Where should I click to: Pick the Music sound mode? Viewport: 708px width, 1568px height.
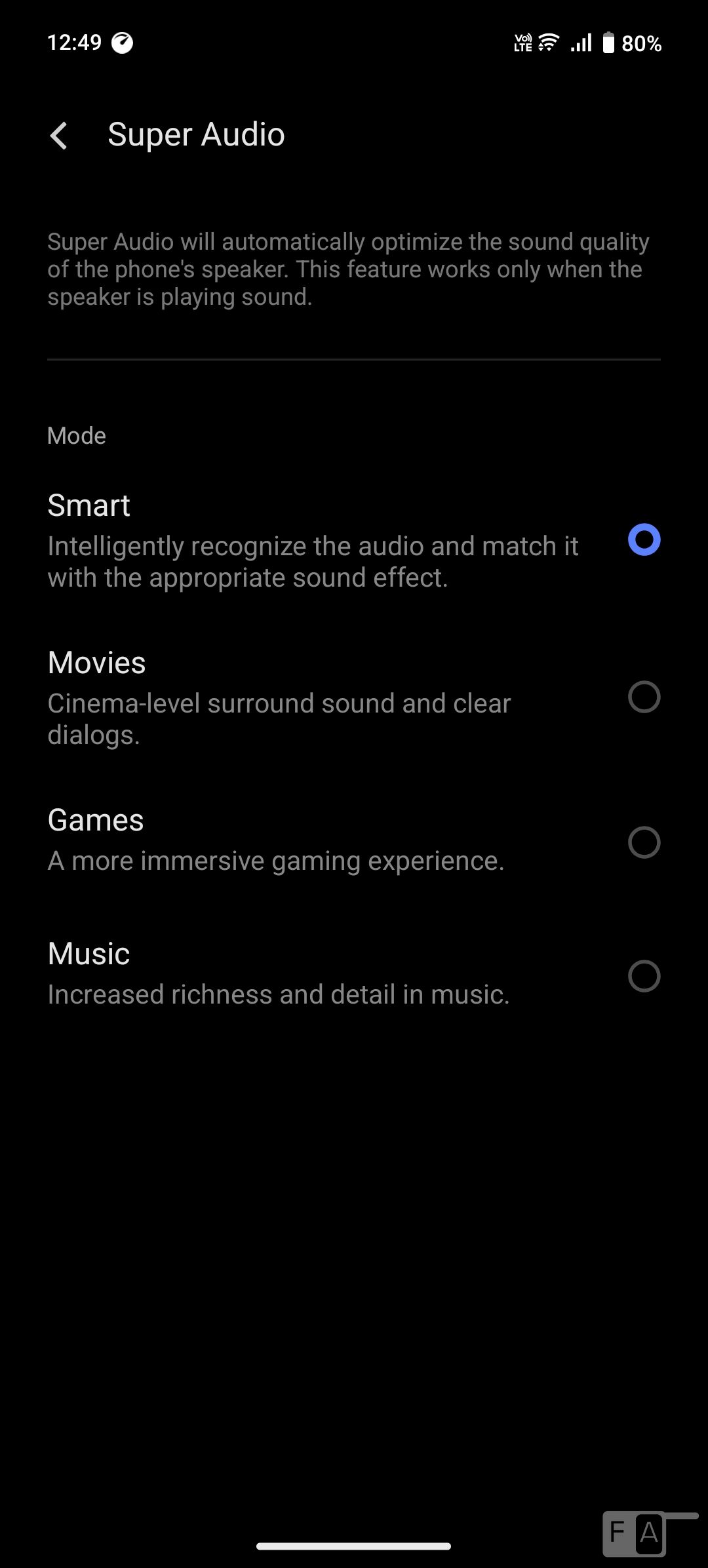pos(644,976)
